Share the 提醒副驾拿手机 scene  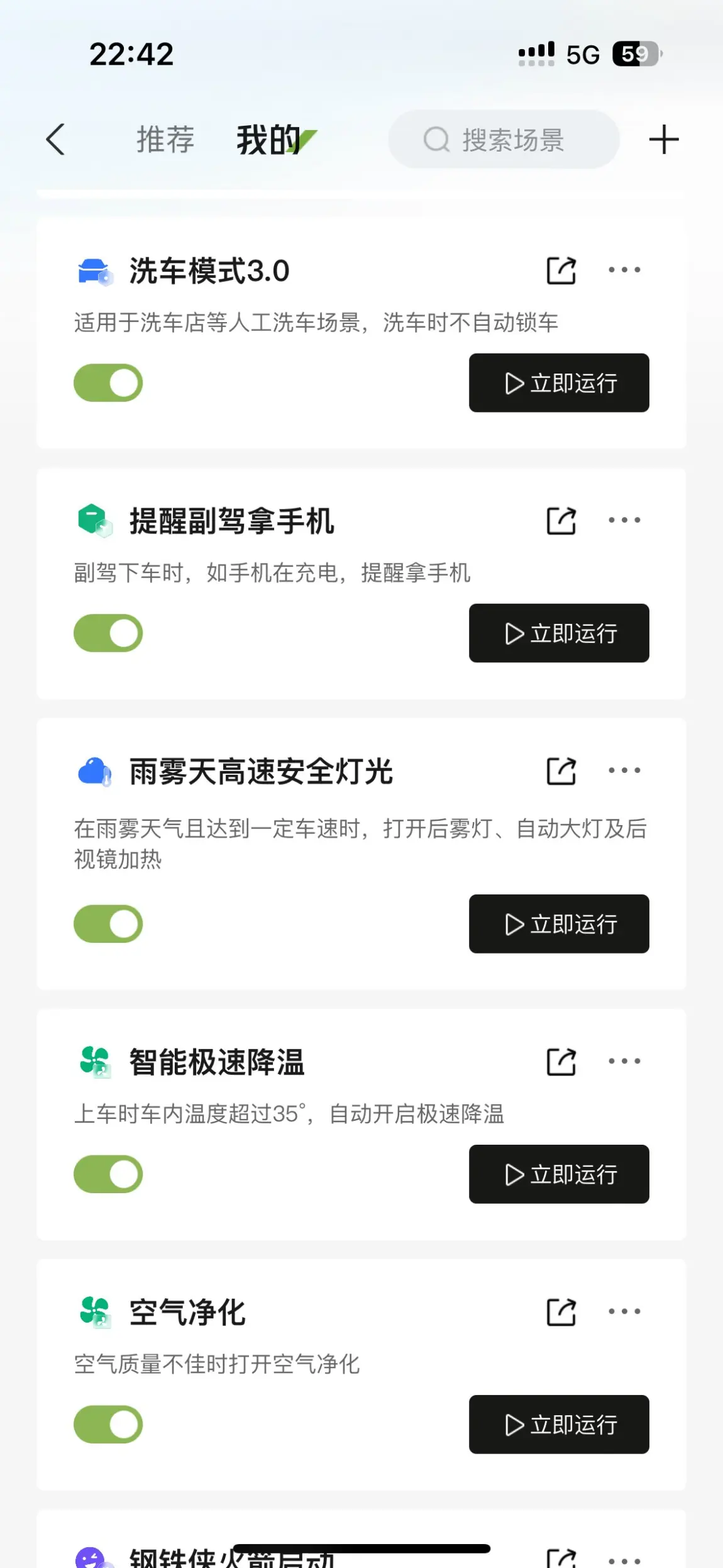[561, 521]
